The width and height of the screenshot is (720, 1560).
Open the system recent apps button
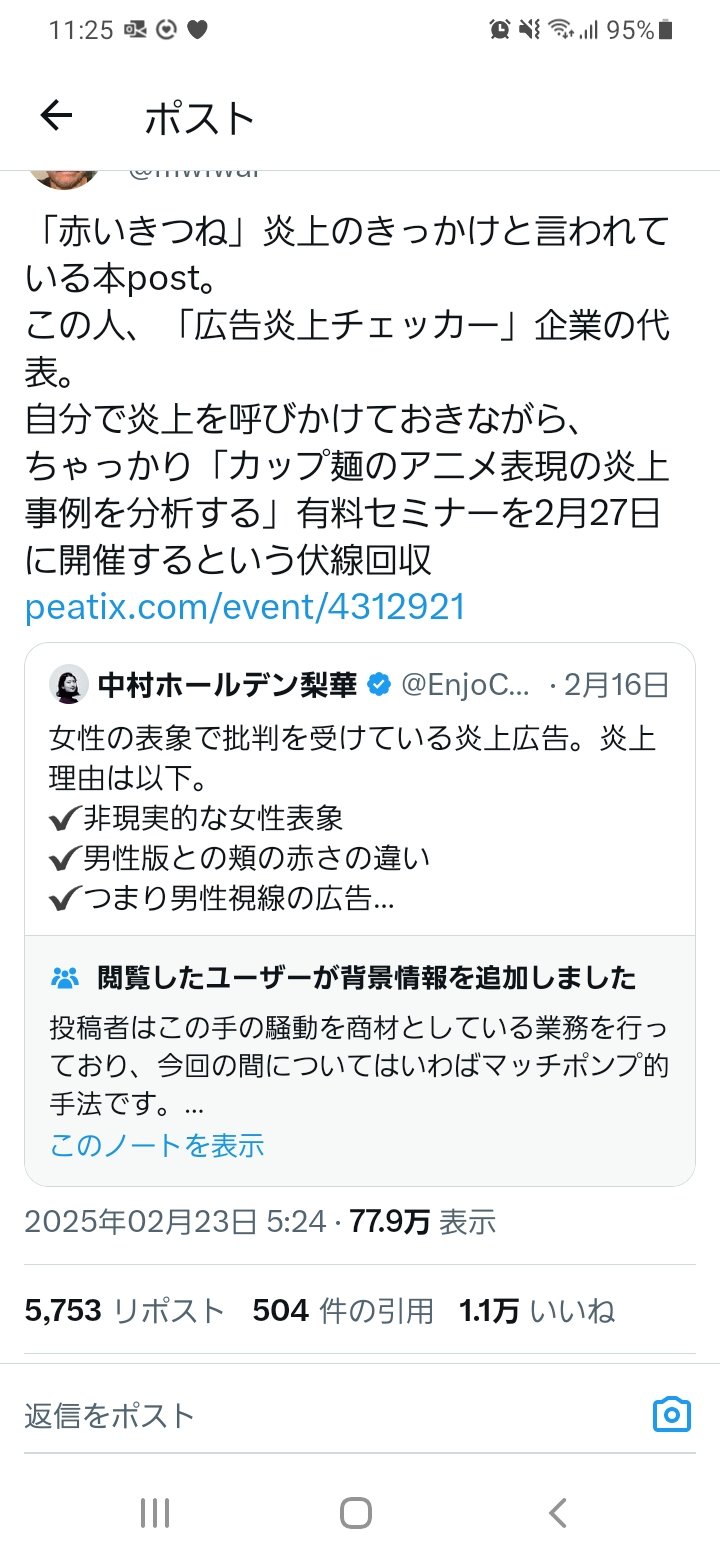click(155, 1513)
